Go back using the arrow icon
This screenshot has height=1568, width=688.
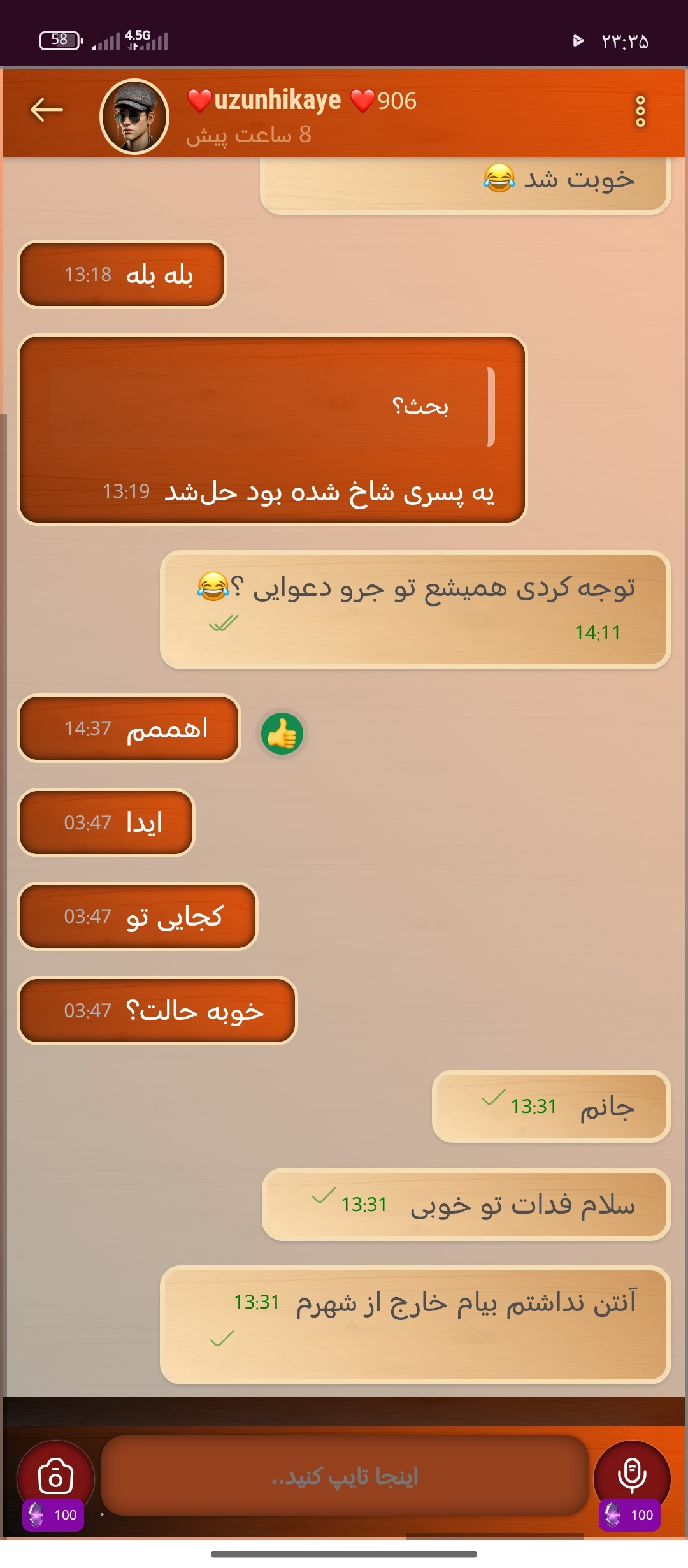pyautogui.click(x=47, y=110)
